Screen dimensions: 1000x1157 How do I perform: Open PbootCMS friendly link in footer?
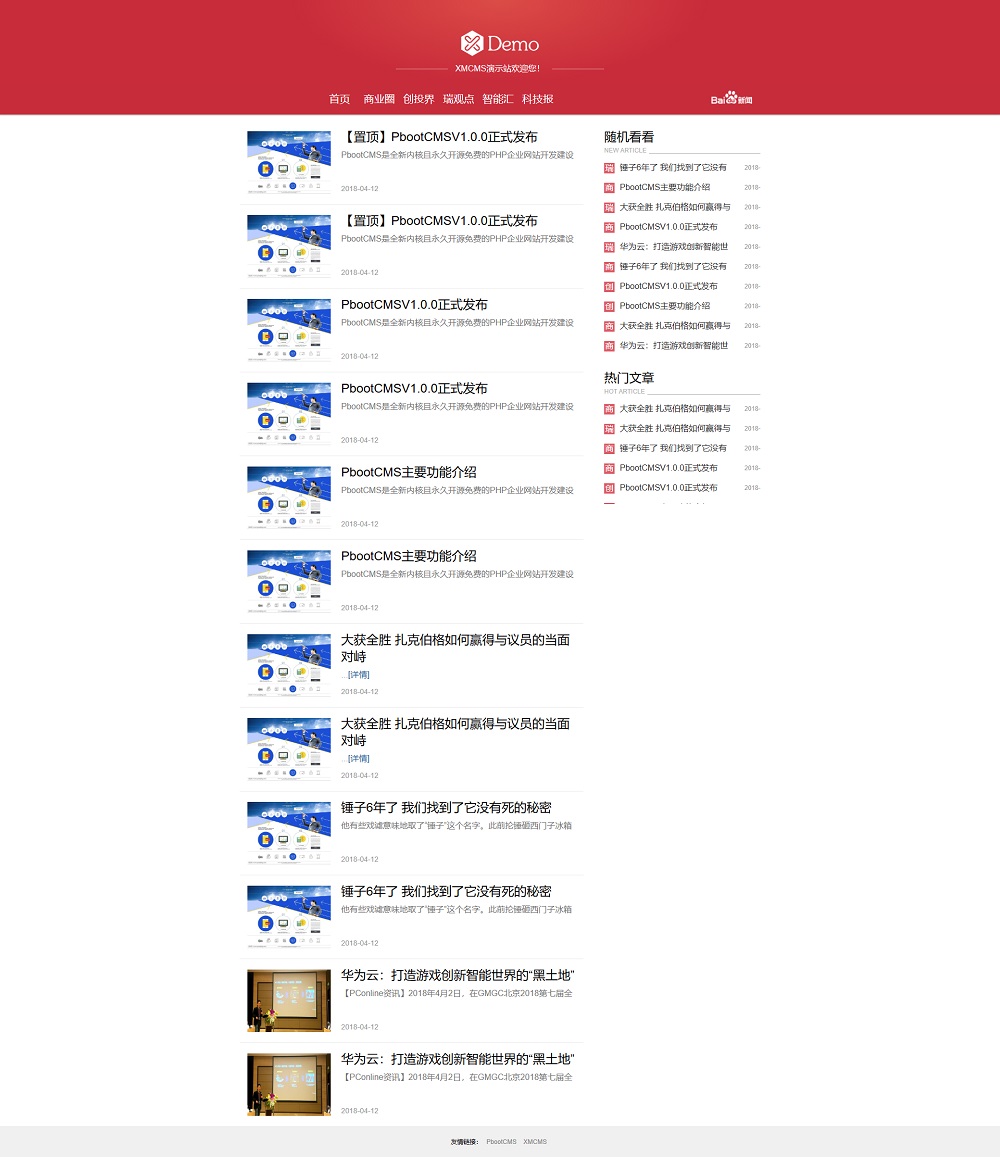click(501, 1141)
